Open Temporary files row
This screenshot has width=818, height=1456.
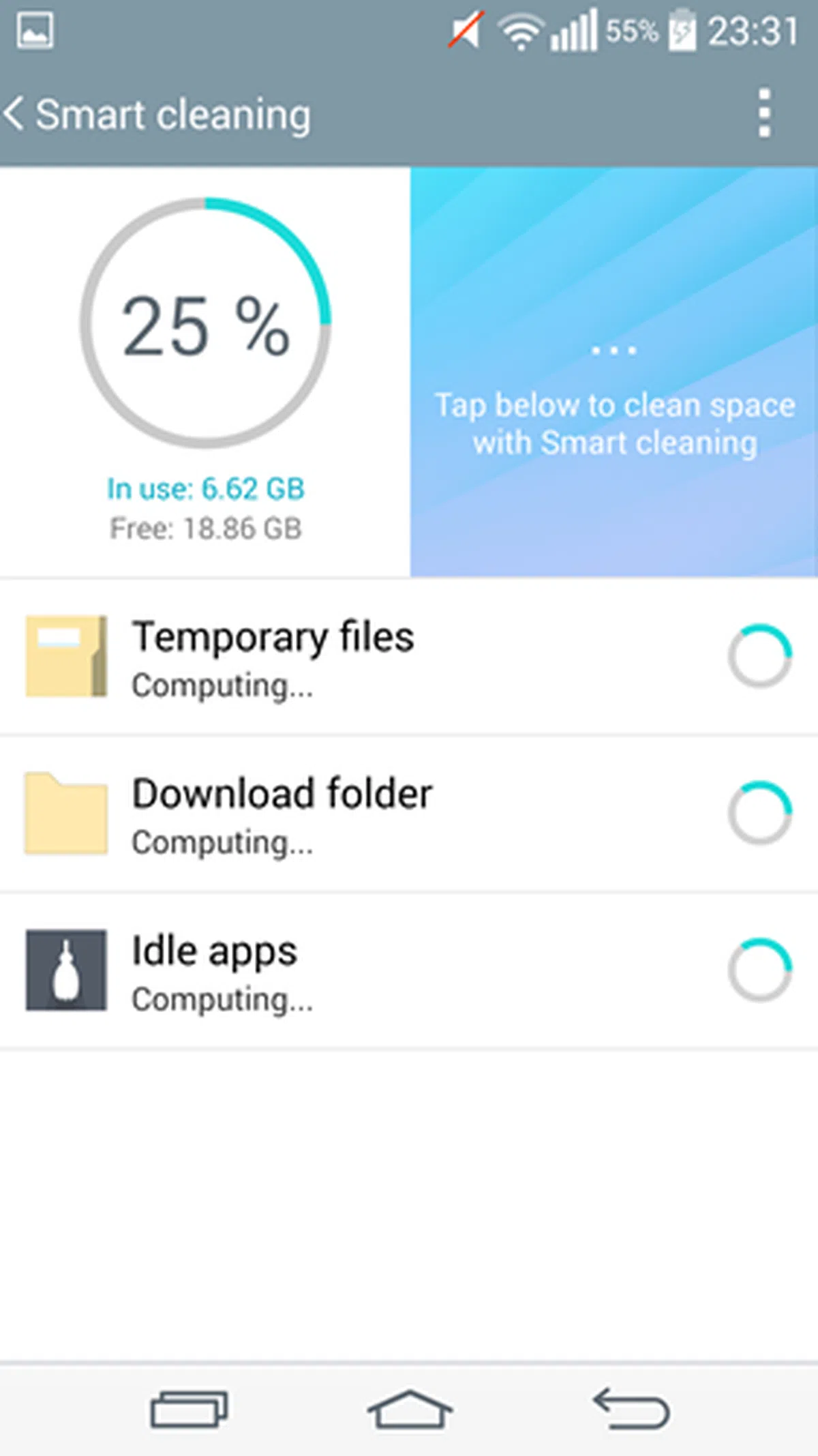pyautogui.click(x=409, y=657)
